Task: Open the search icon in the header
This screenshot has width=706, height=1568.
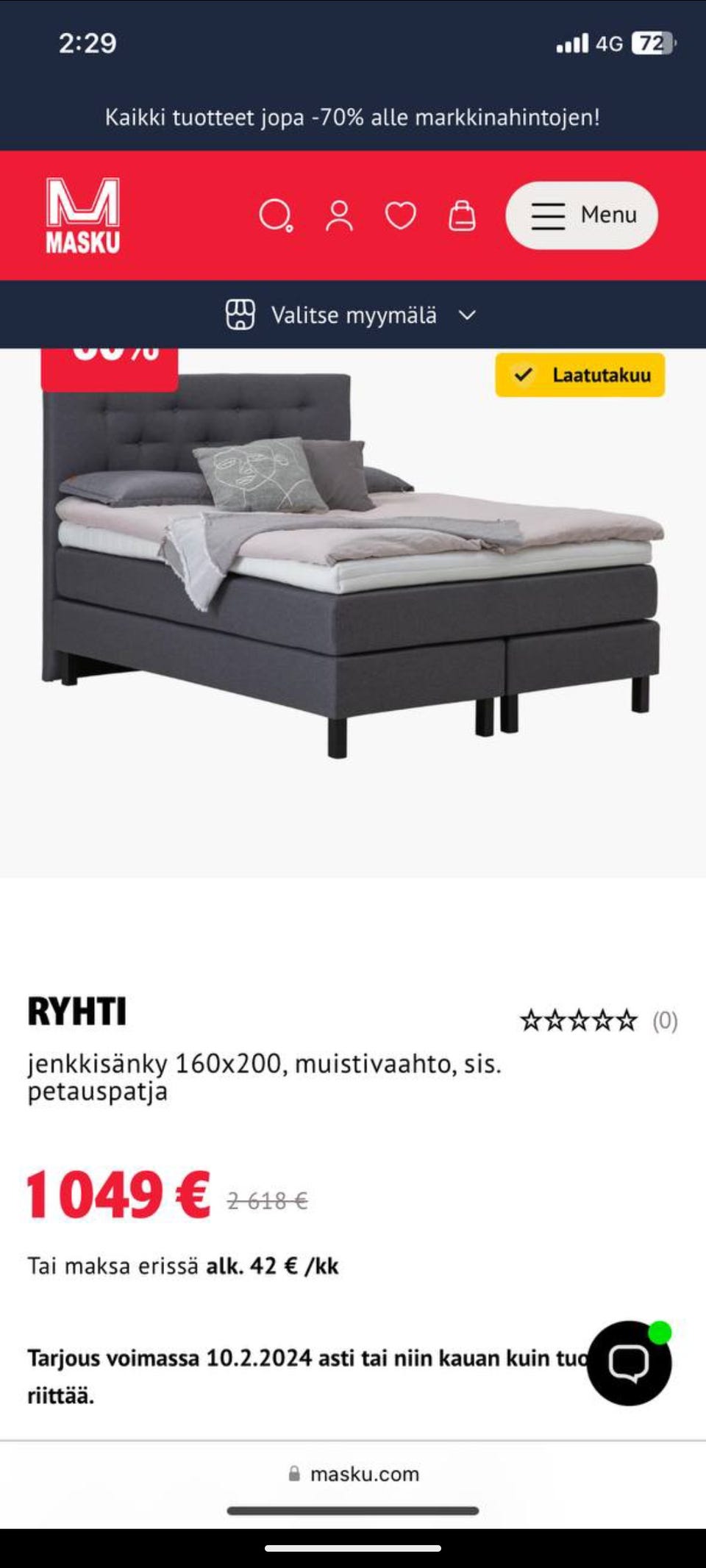Action: pyautogui.click(x=276, y=216)
